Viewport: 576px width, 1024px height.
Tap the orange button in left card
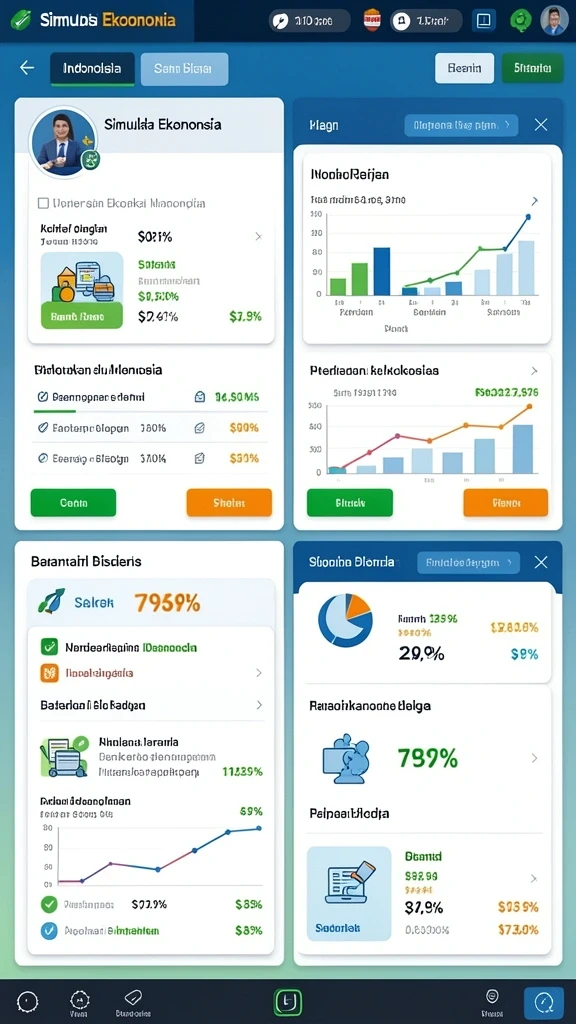[229, 503]
